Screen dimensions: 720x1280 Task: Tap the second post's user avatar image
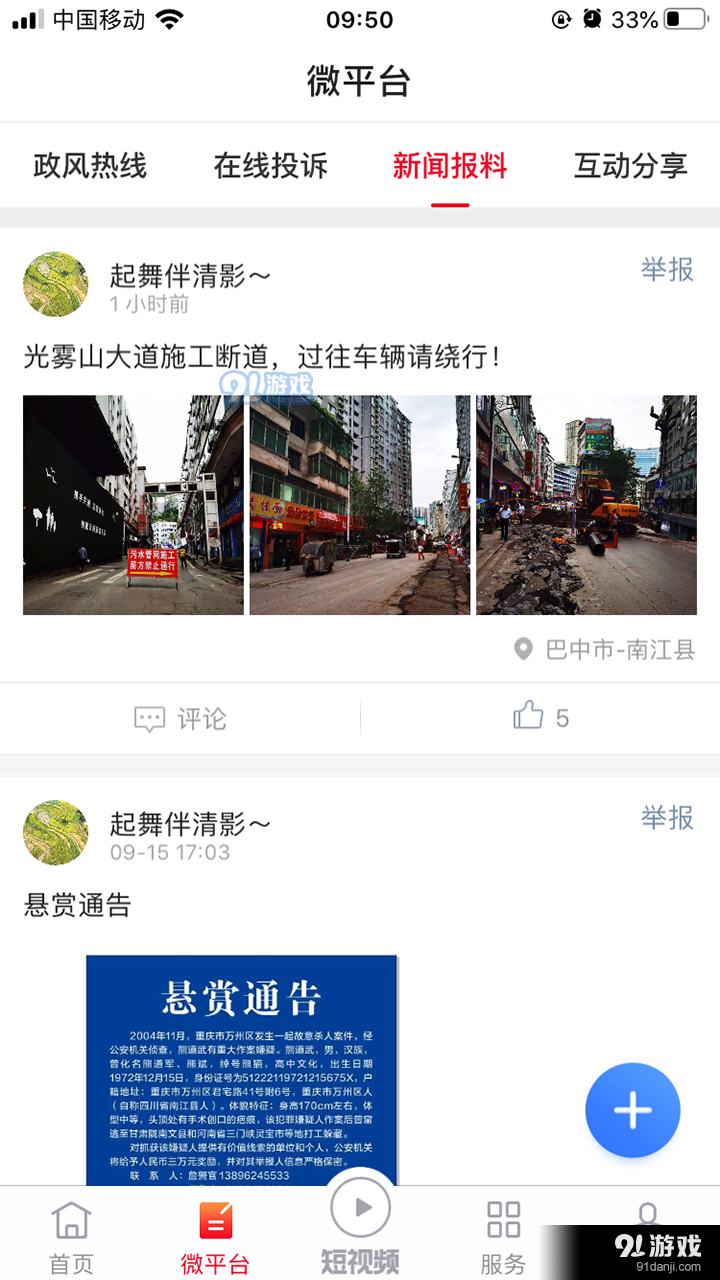(x=55, y=832)
